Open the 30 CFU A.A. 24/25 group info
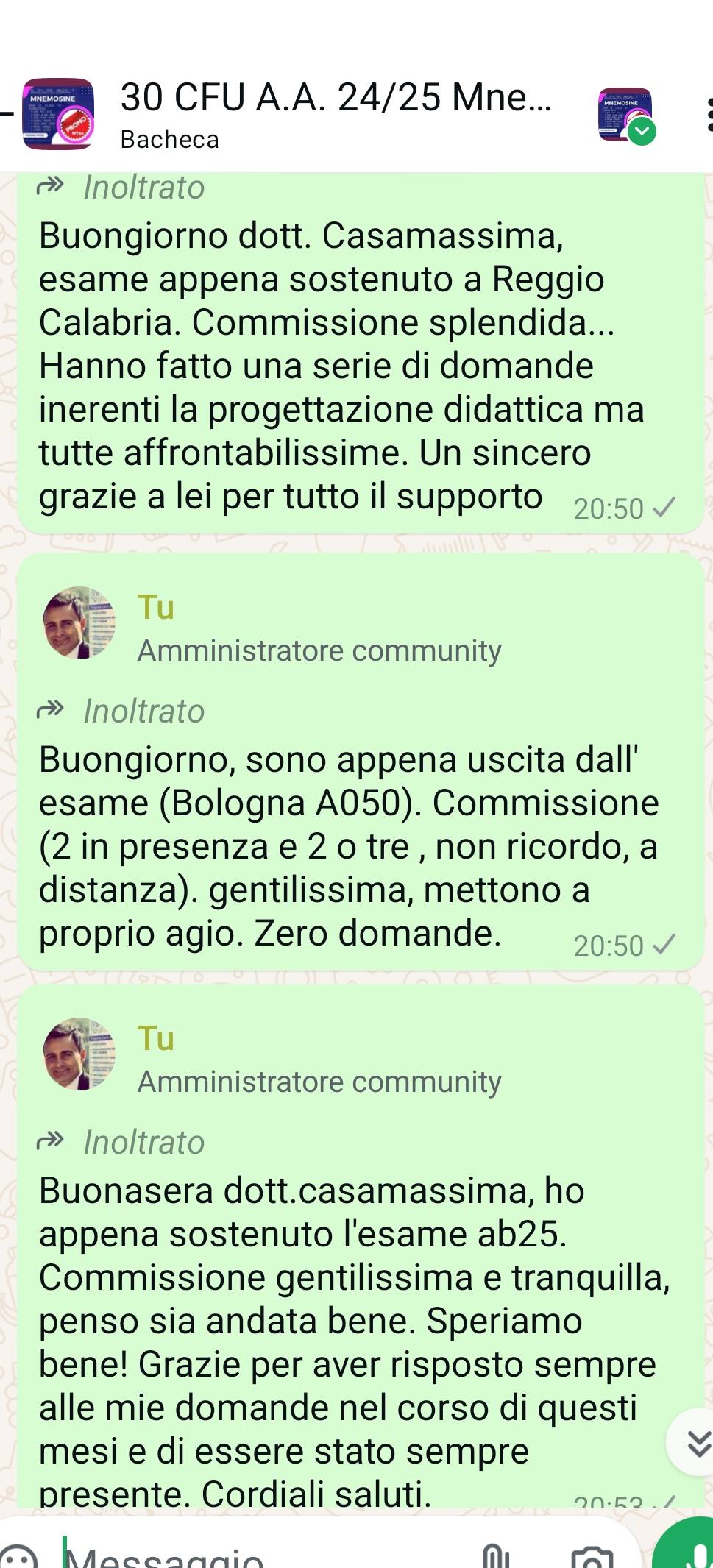This screenshot has height=1568, width=713. coord(336,114)
